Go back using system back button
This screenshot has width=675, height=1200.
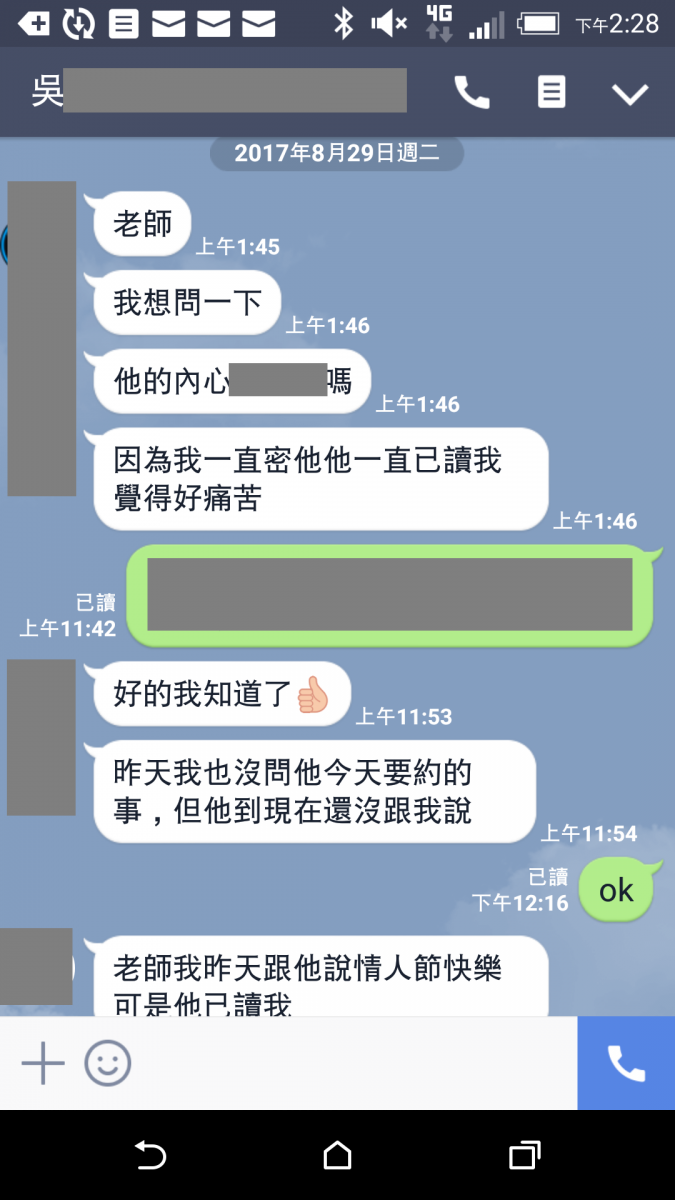click(x=150, y=1156)
